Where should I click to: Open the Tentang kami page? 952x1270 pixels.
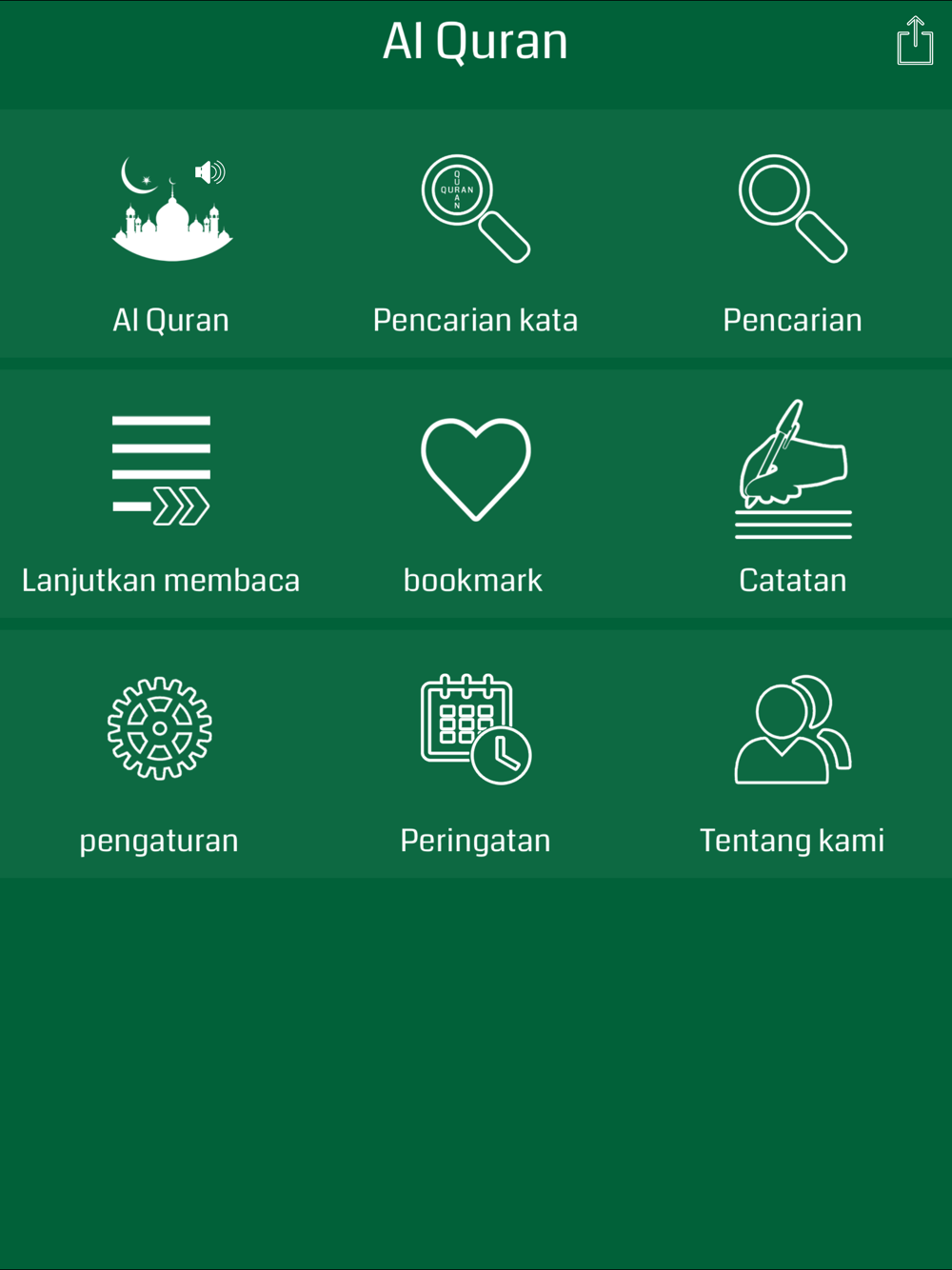pos(792,755)
